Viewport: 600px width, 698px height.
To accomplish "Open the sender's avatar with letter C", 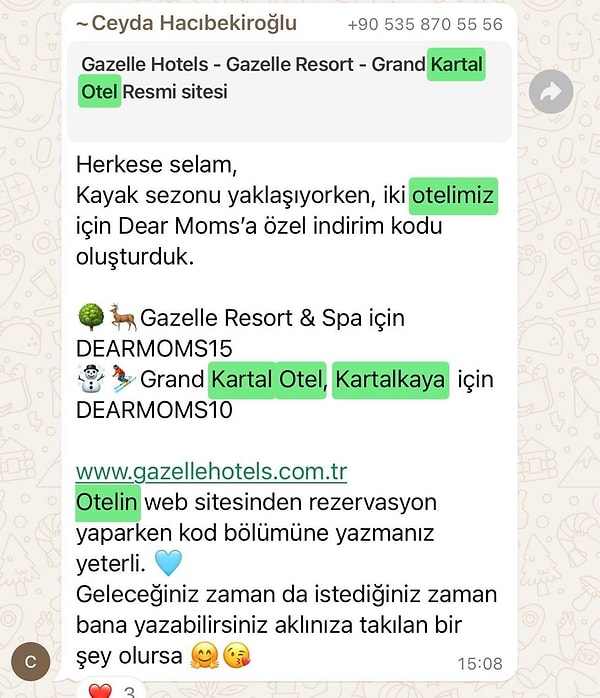I will tap(31, 661).
